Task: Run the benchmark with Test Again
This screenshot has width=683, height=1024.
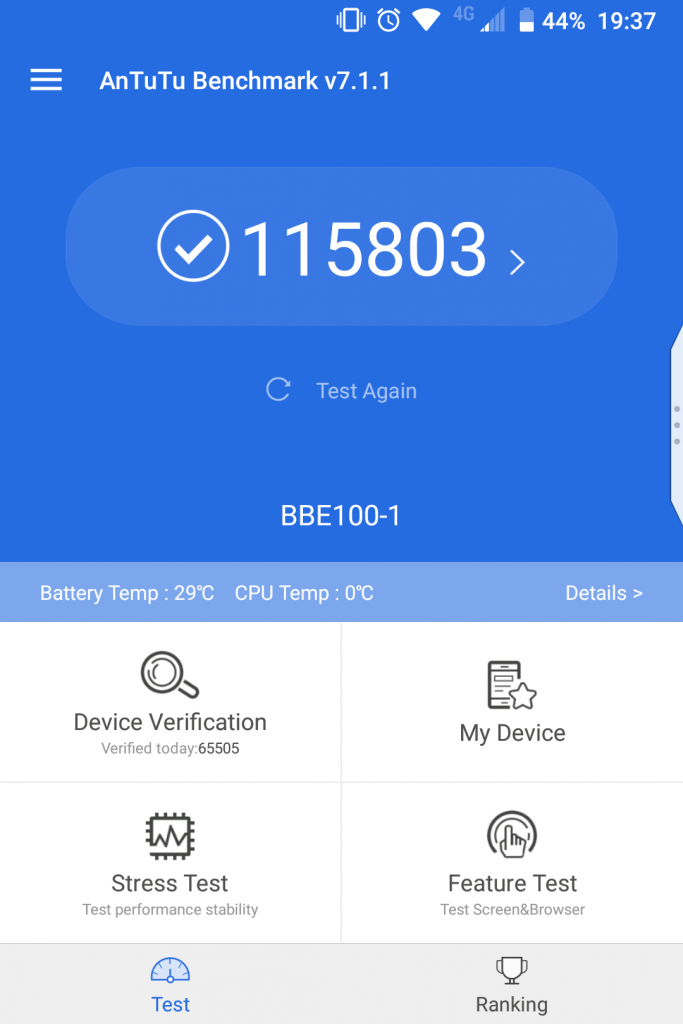Action: (x=342, y=391)
